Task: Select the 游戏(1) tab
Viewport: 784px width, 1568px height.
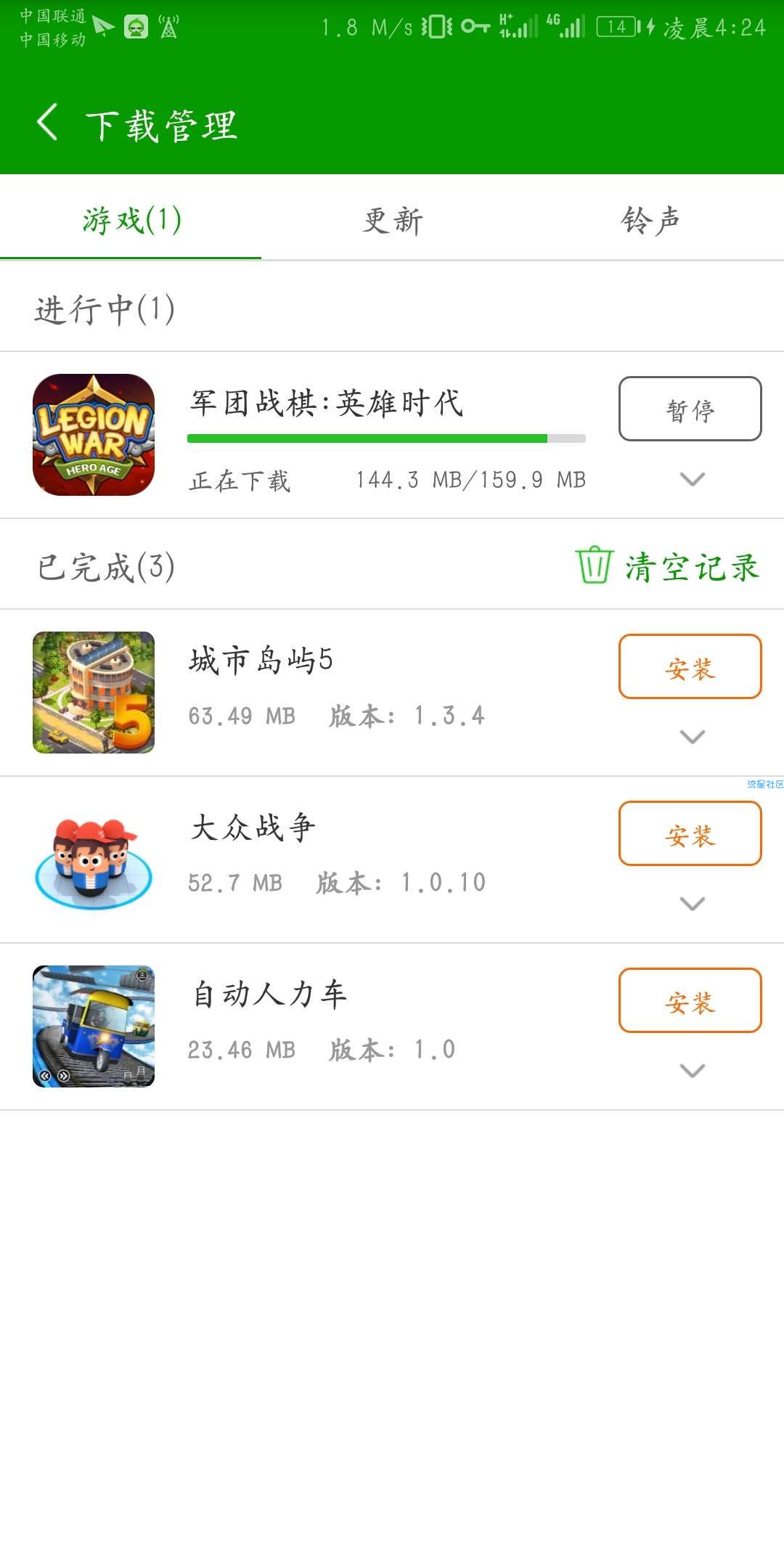Action: point(131,220)
